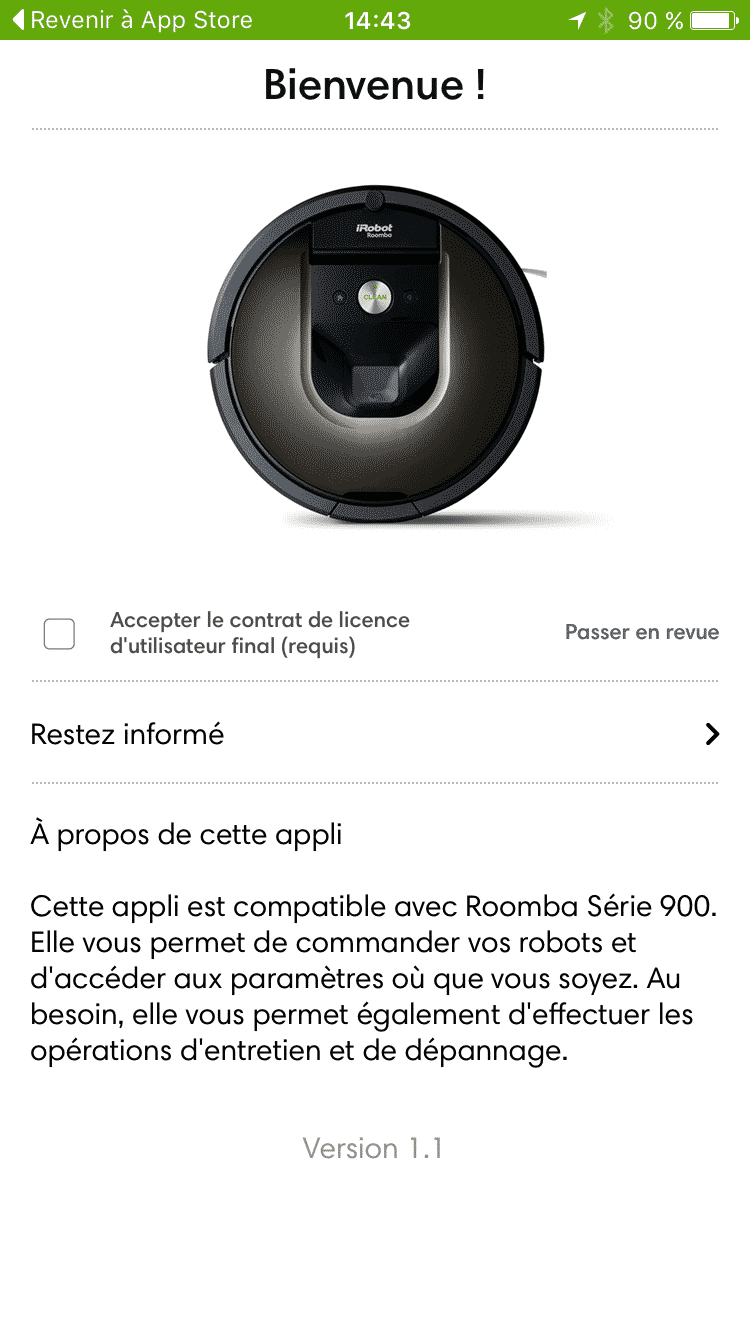Check the license agreement acceptance box
750x1334 pixels.
59,634
